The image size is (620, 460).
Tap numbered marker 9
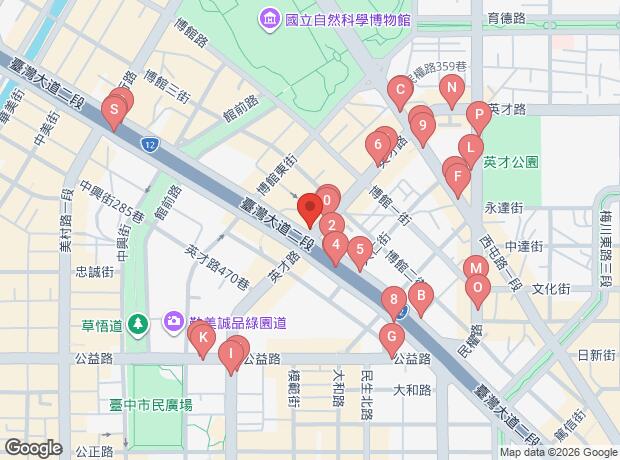(422, 126)
